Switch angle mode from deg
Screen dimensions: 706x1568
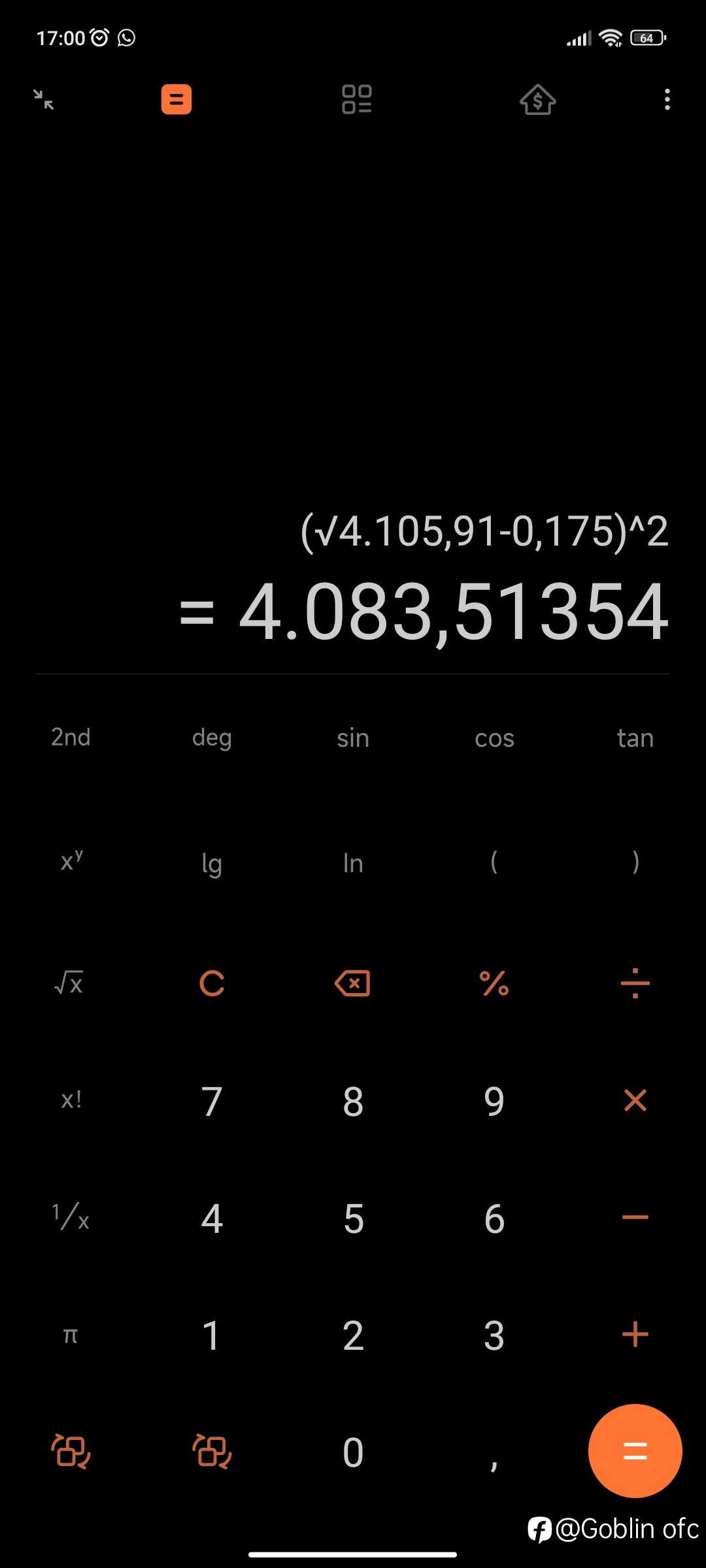click(x=211, y=738)
